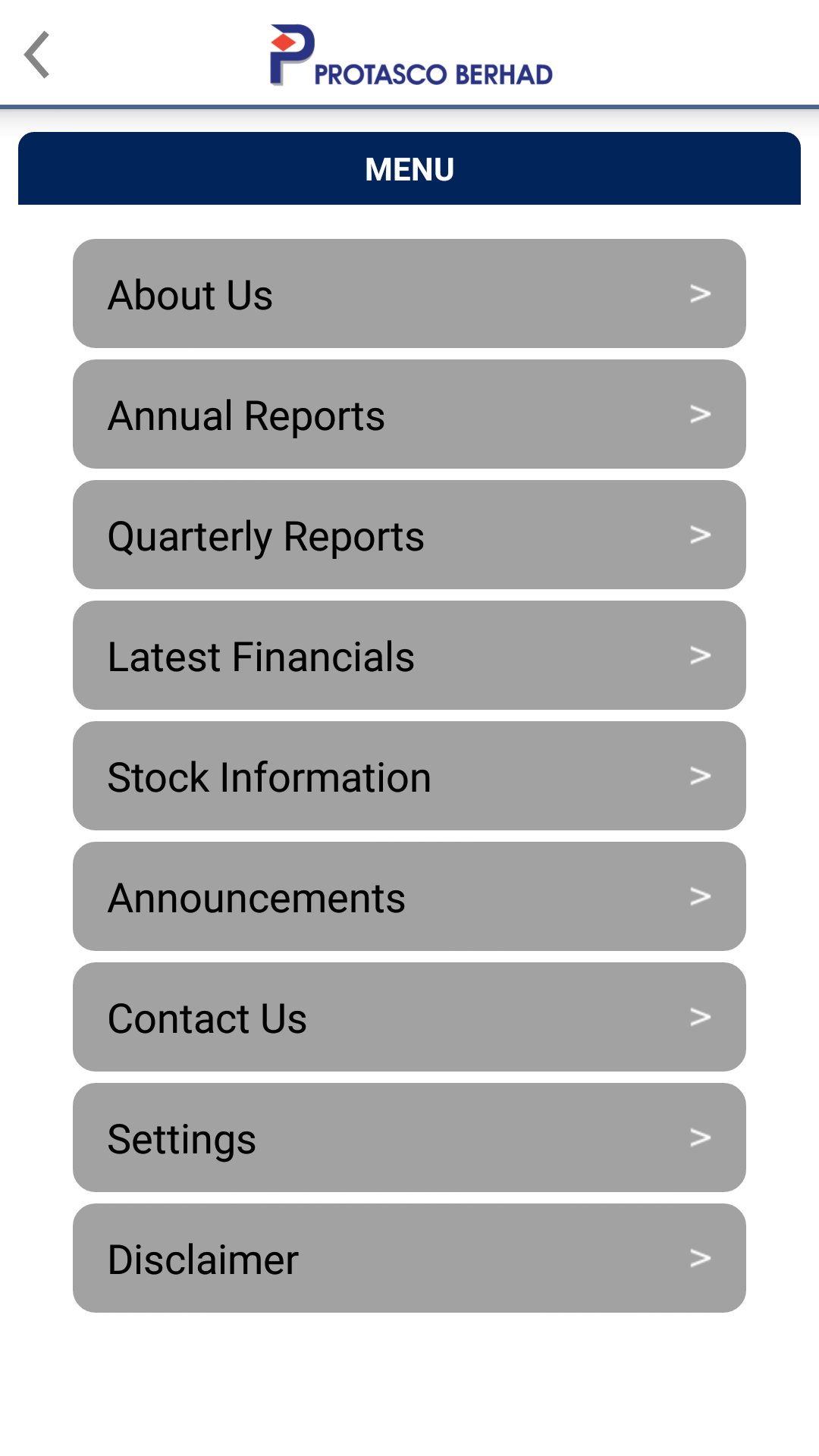Tap the arrow on Latest Financials

tap(701, 655)
